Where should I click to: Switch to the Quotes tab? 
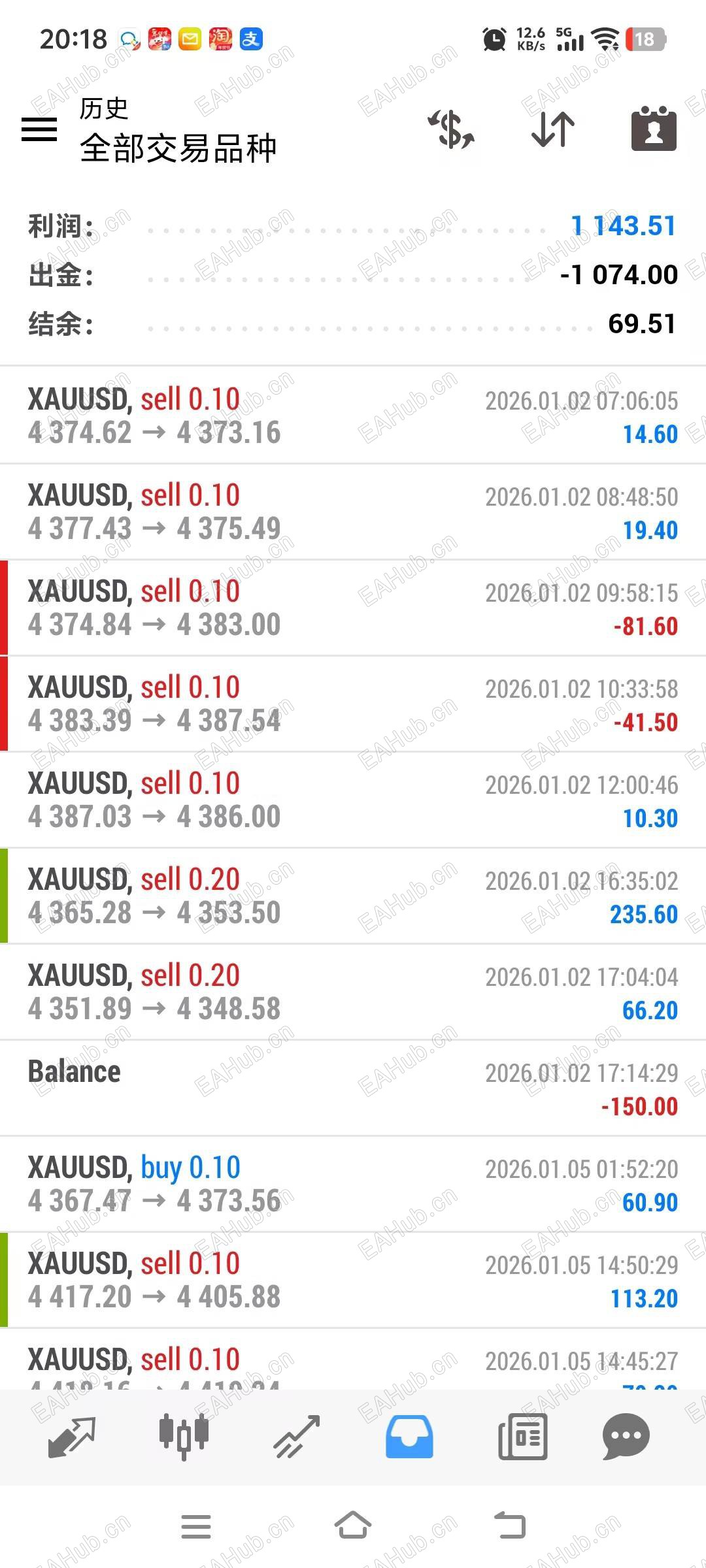tap(72, 1437)
